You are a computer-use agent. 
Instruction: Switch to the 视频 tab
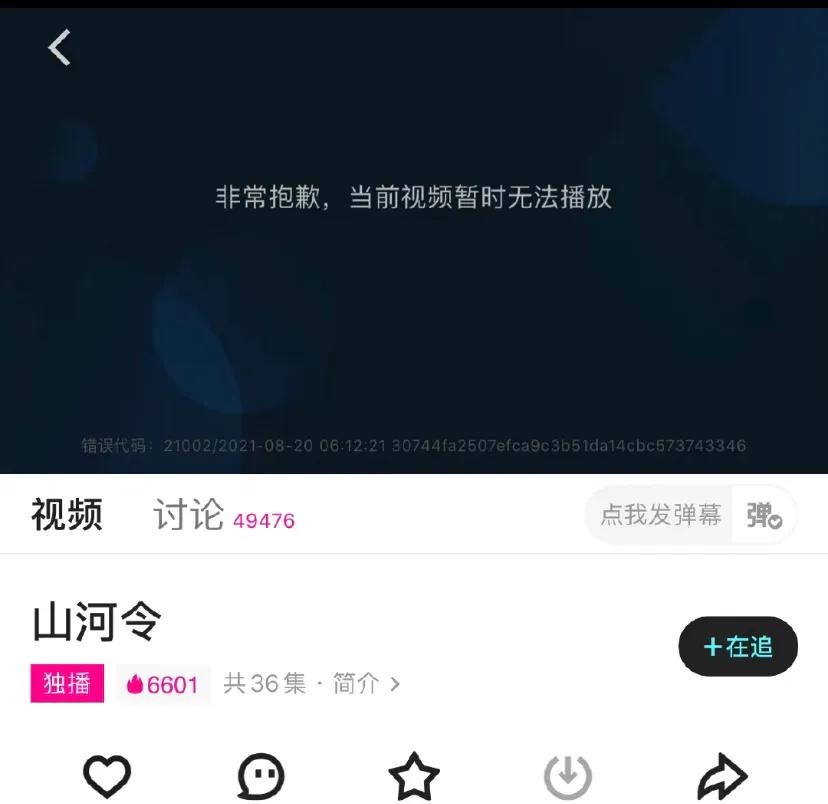[x=67, y=515]
